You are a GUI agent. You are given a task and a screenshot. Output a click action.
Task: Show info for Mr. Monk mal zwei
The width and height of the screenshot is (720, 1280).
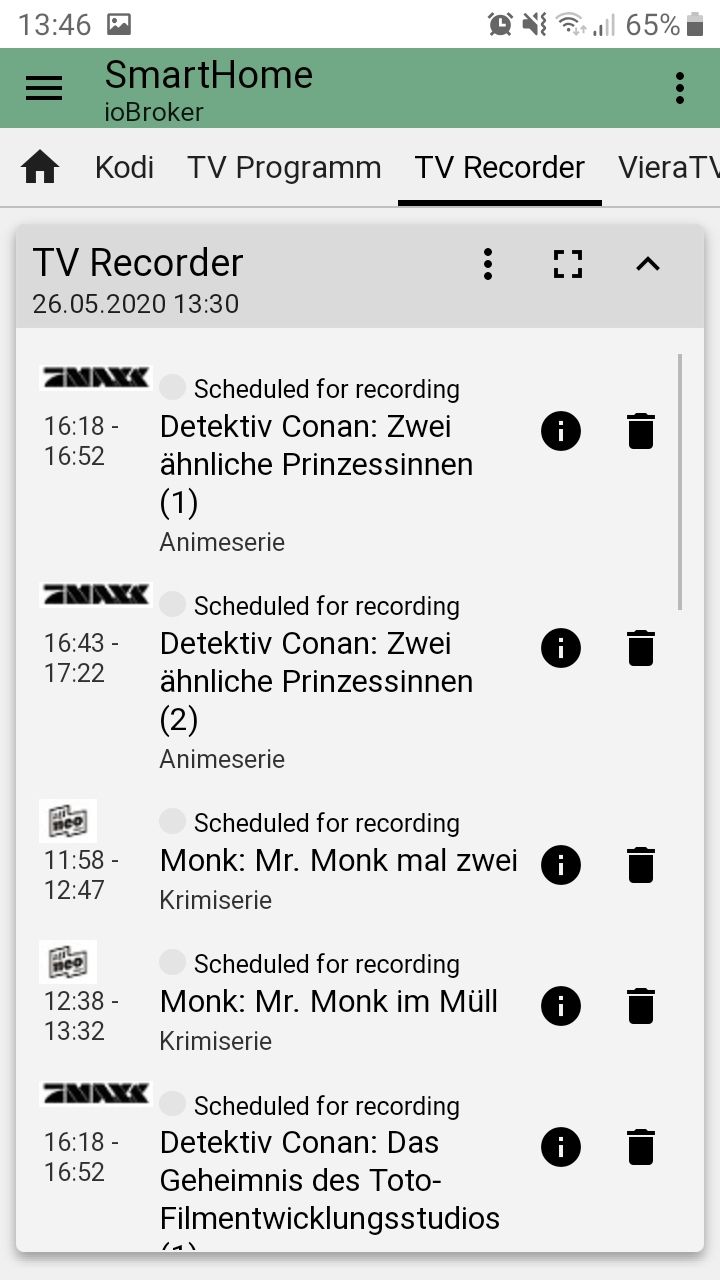click(x=561, y=864)
